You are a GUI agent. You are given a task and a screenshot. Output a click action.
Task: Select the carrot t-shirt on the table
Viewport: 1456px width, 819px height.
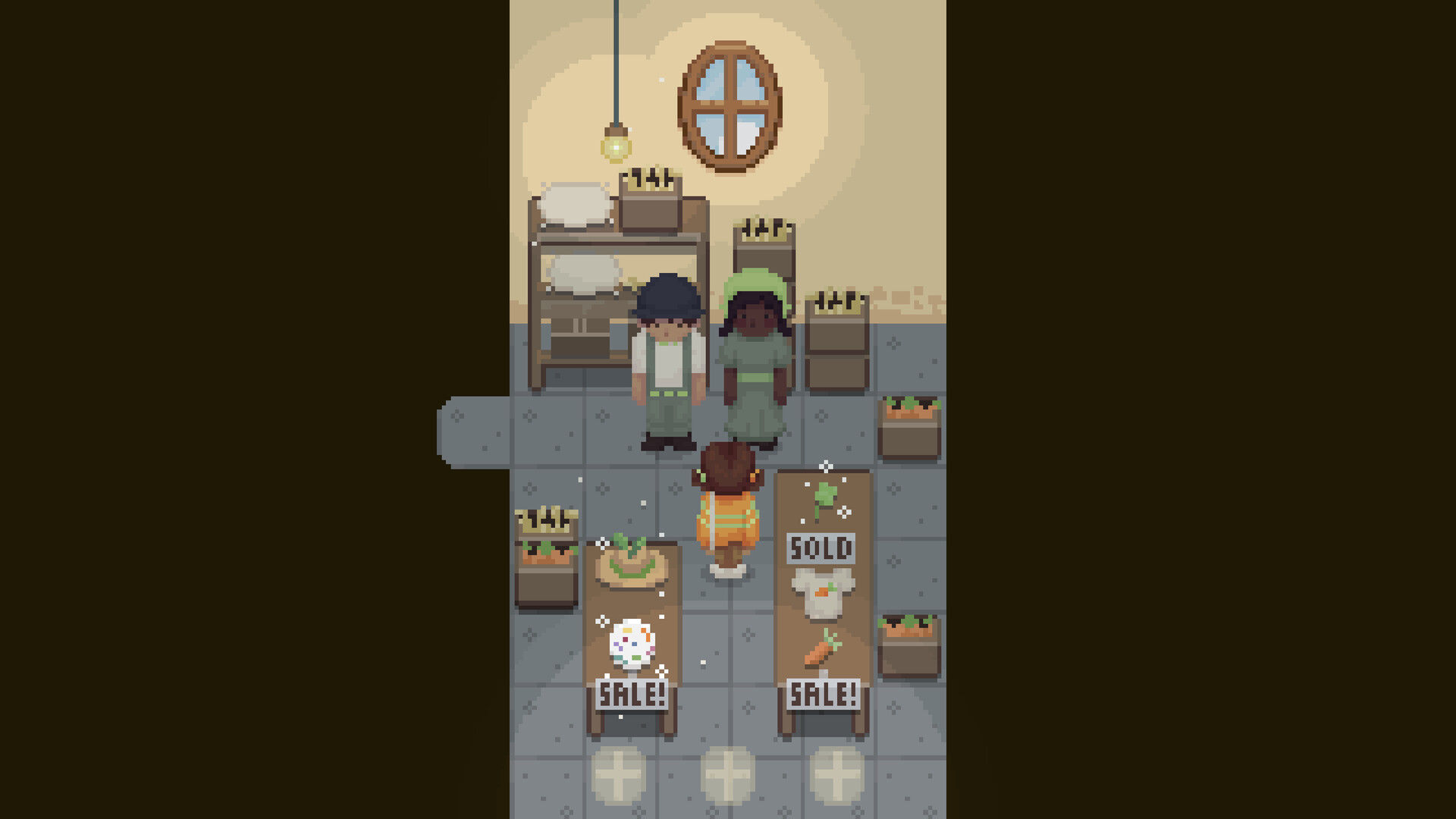[x=823, y=592]
